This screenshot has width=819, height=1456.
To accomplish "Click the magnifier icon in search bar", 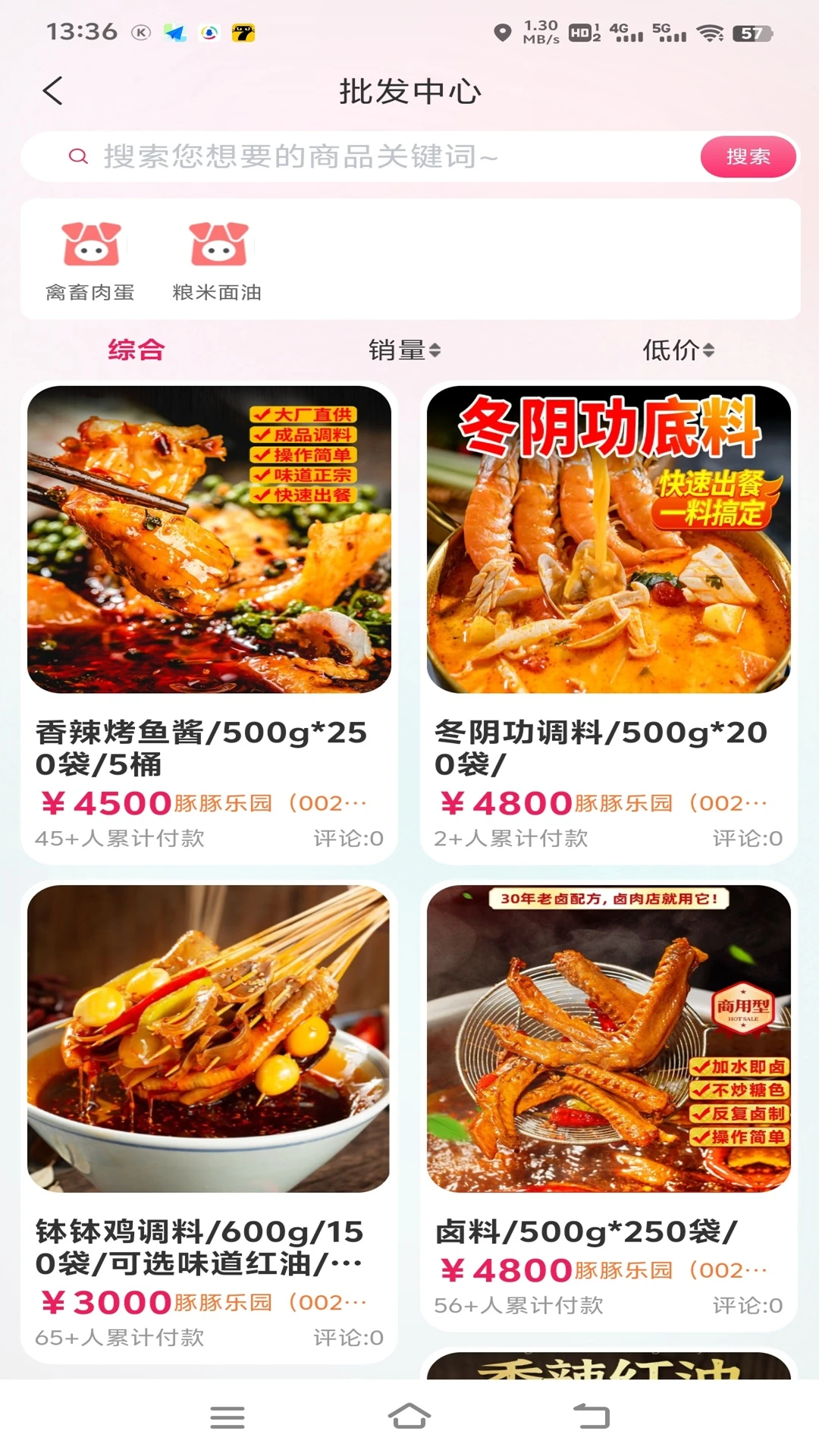I will pos(77,157).
